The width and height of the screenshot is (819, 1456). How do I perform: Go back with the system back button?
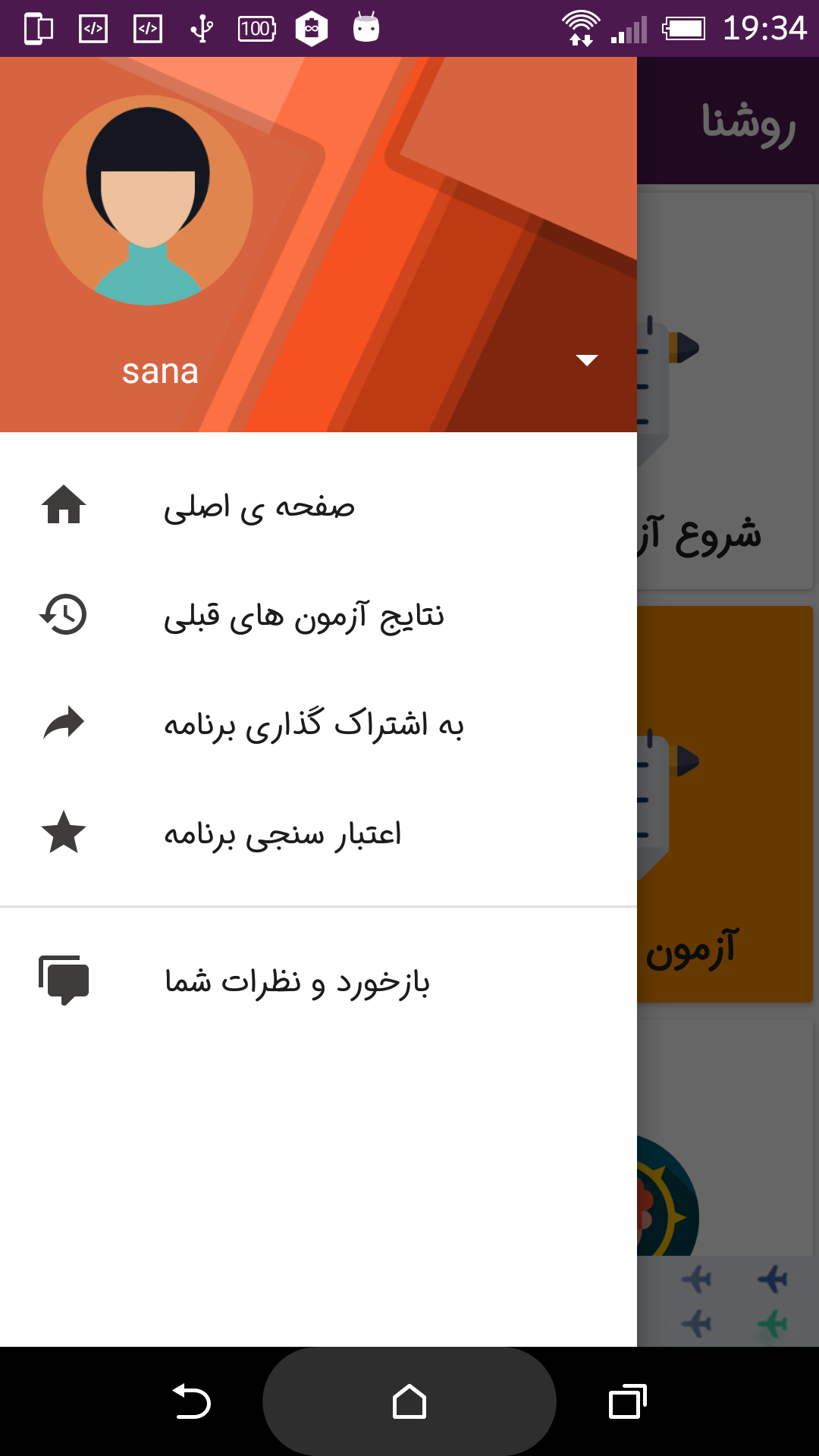[192, 1401]
